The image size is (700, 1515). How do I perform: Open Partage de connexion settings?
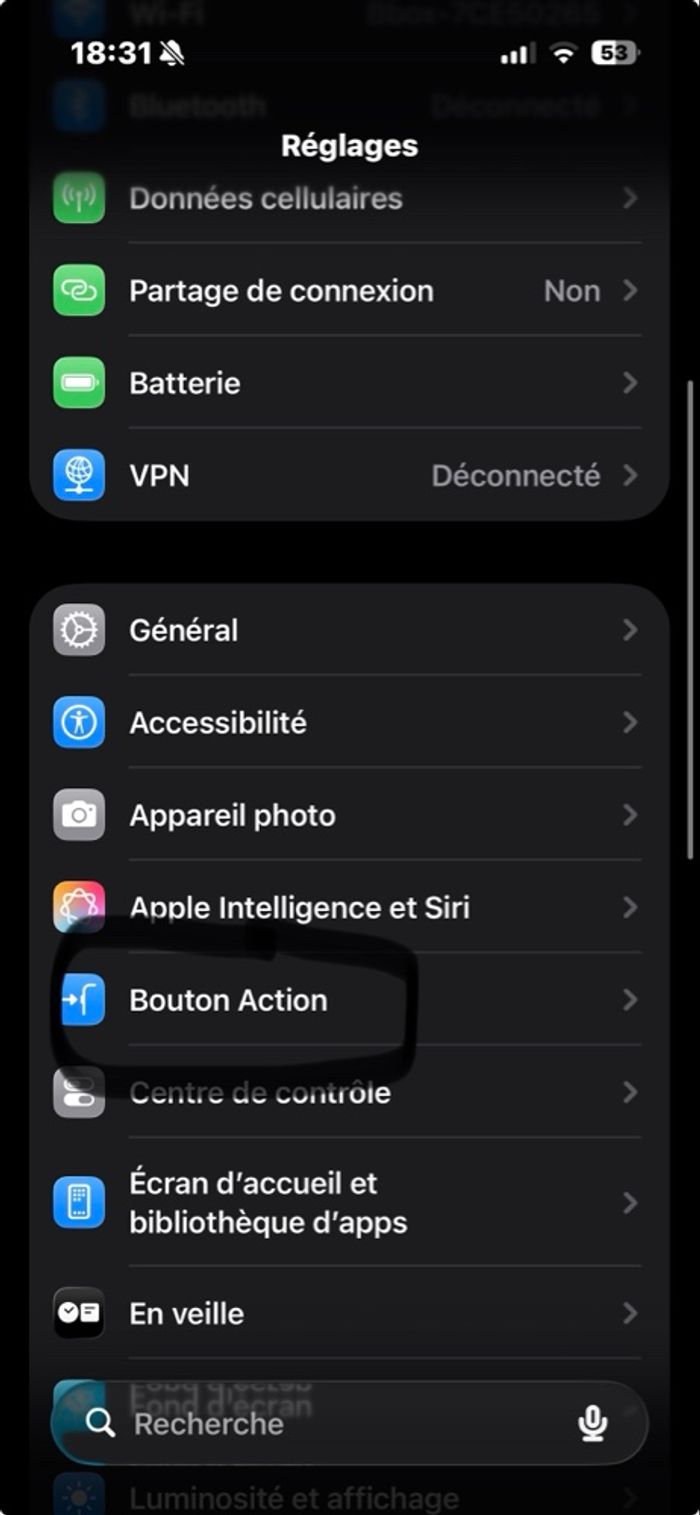point(281,291)
